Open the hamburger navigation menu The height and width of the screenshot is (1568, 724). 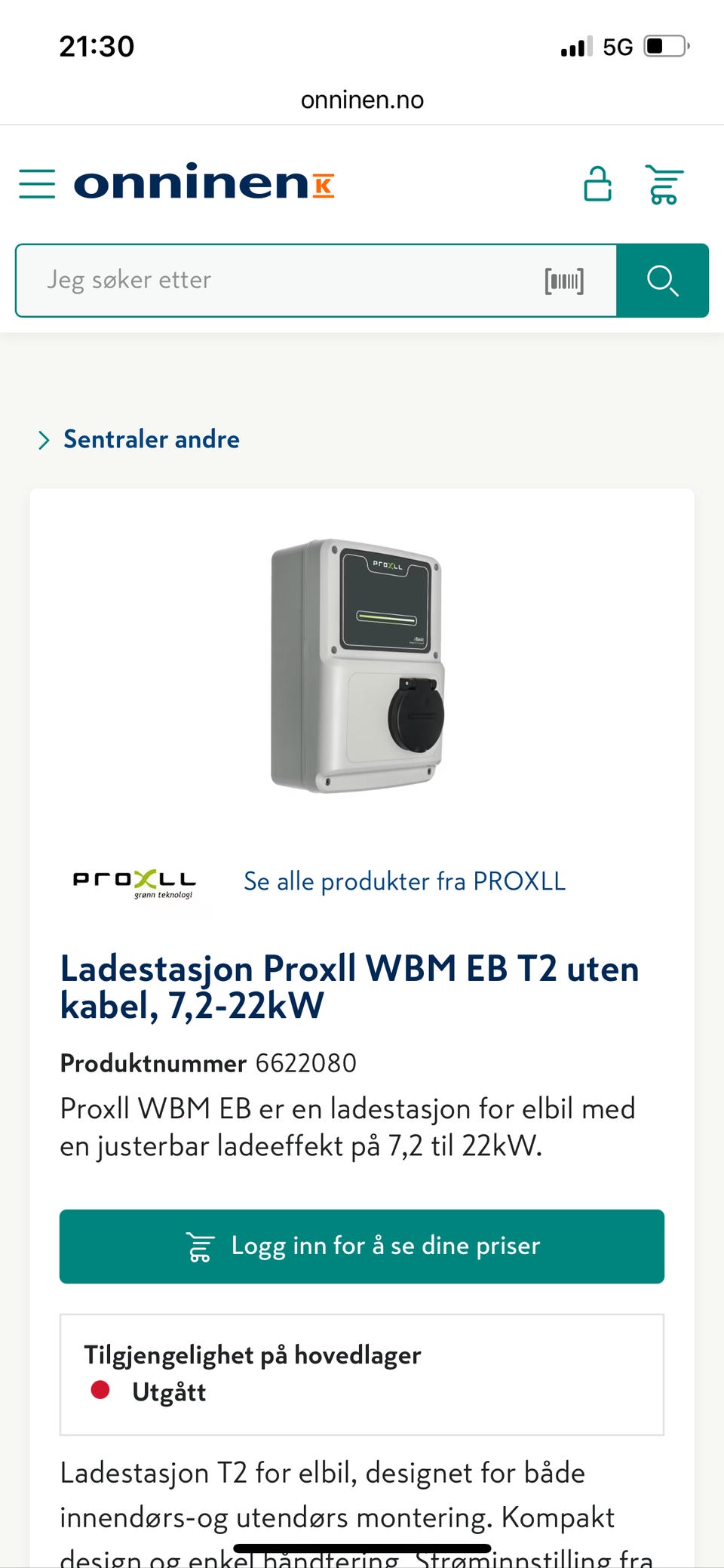[x=36, y=183]
